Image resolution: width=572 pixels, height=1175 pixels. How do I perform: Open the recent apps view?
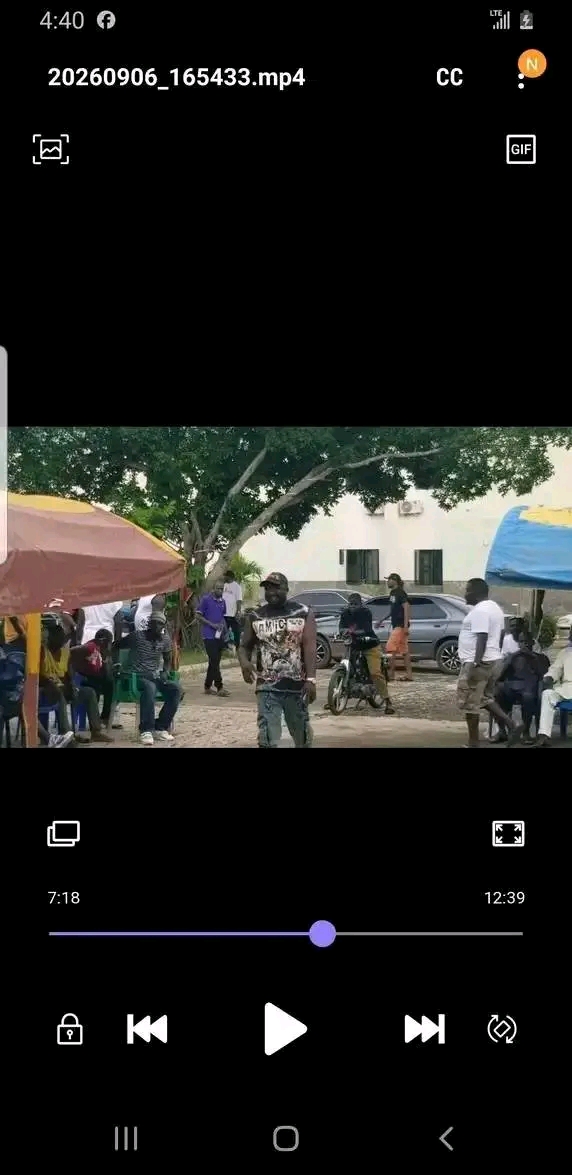click(126, 1139)
